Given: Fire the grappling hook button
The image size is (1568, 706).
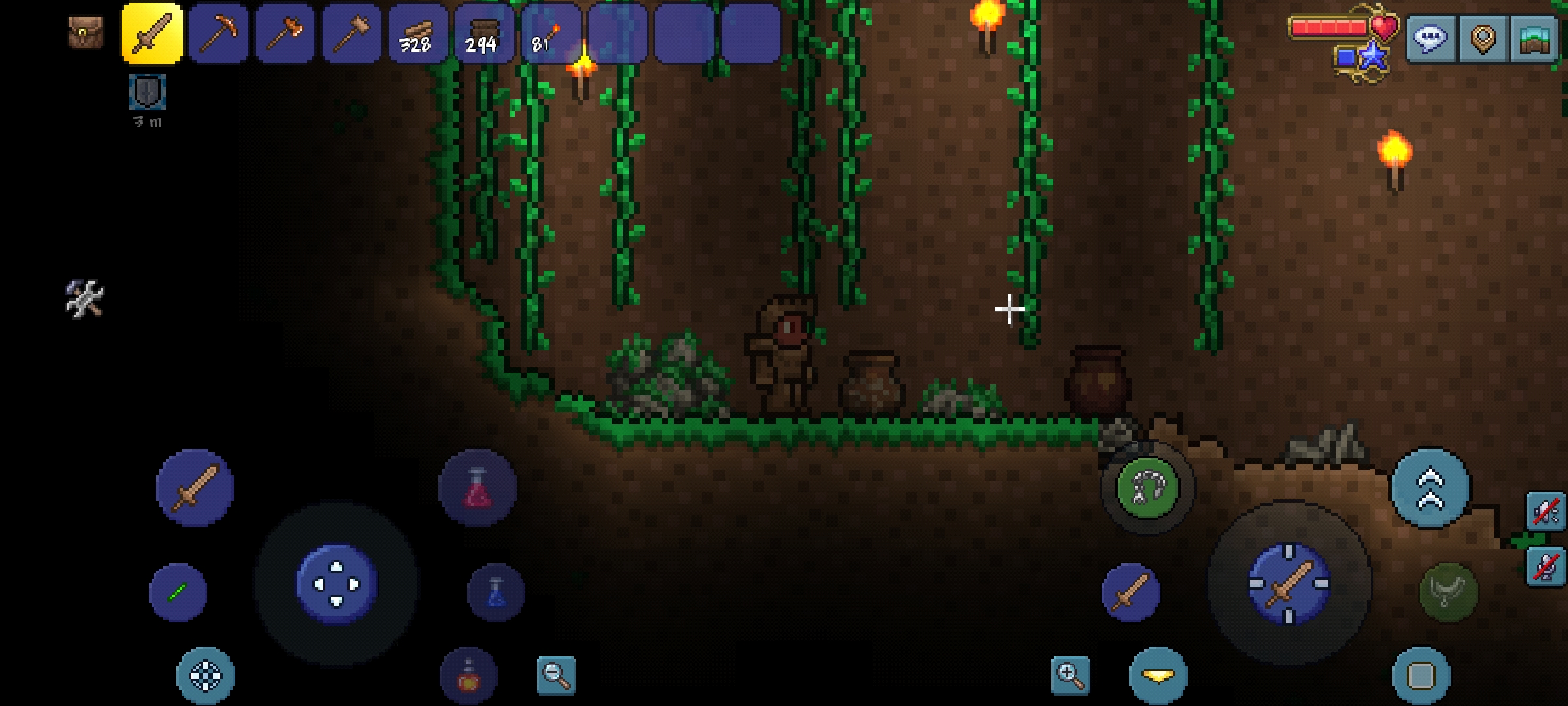Looking at the screenshot, I should (1148, 488).
